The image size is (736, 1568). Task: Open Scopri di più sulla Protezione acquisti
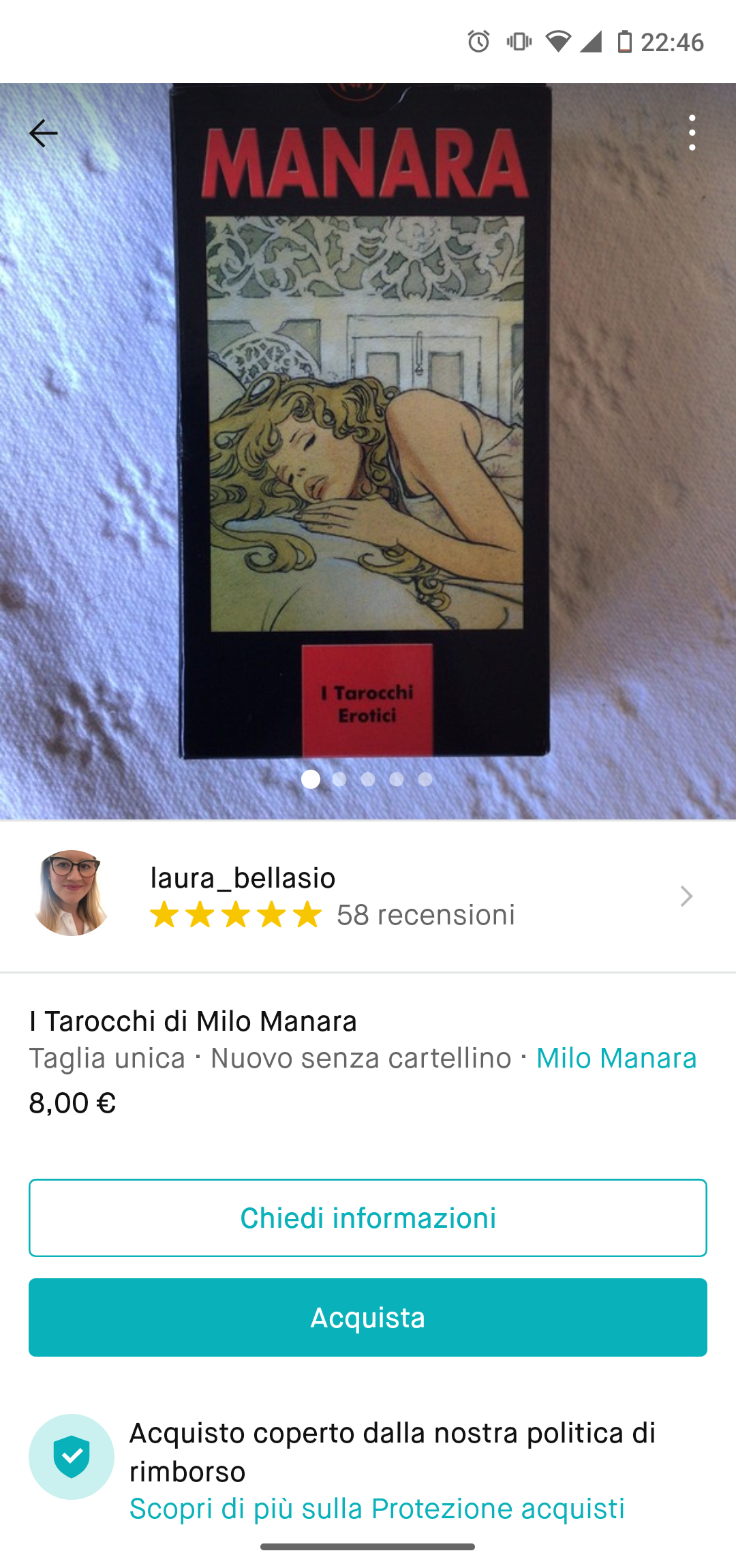tap(377, 1508)
